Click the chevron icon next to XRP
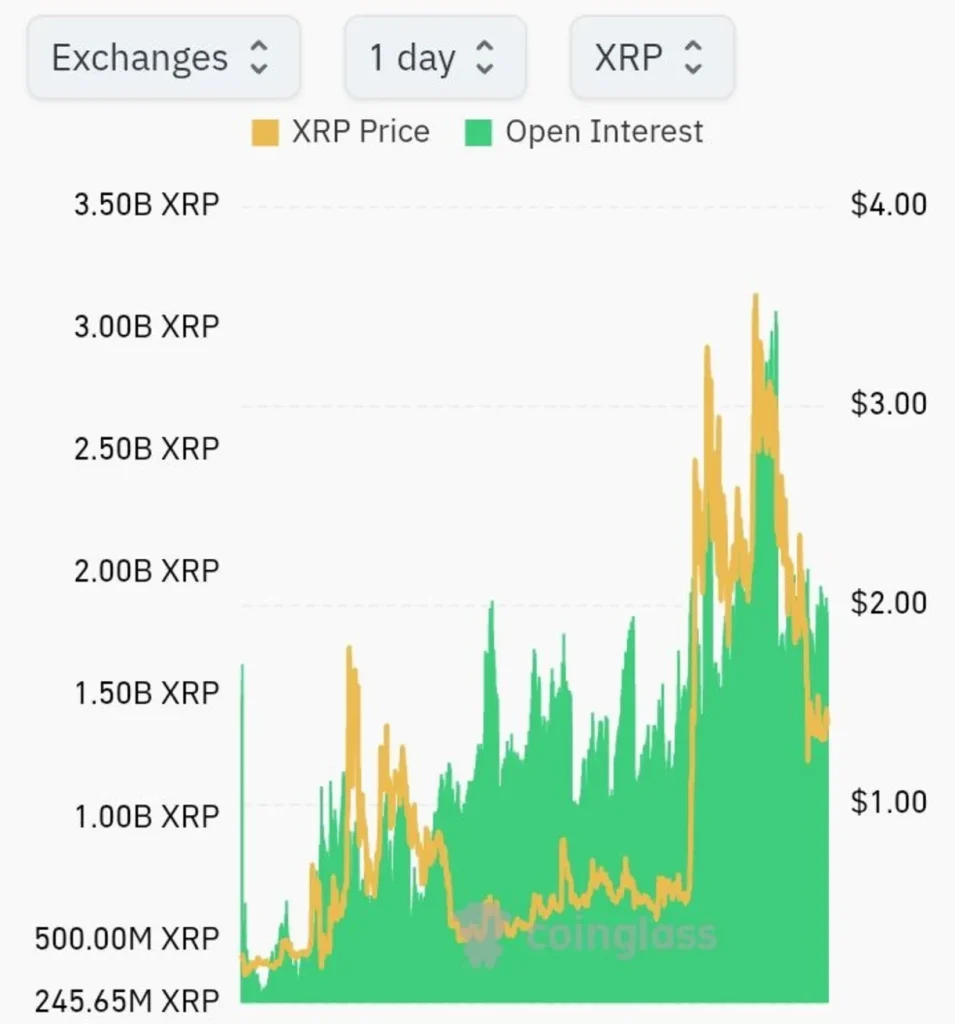The image size is (955, 1024). (696, 57)
